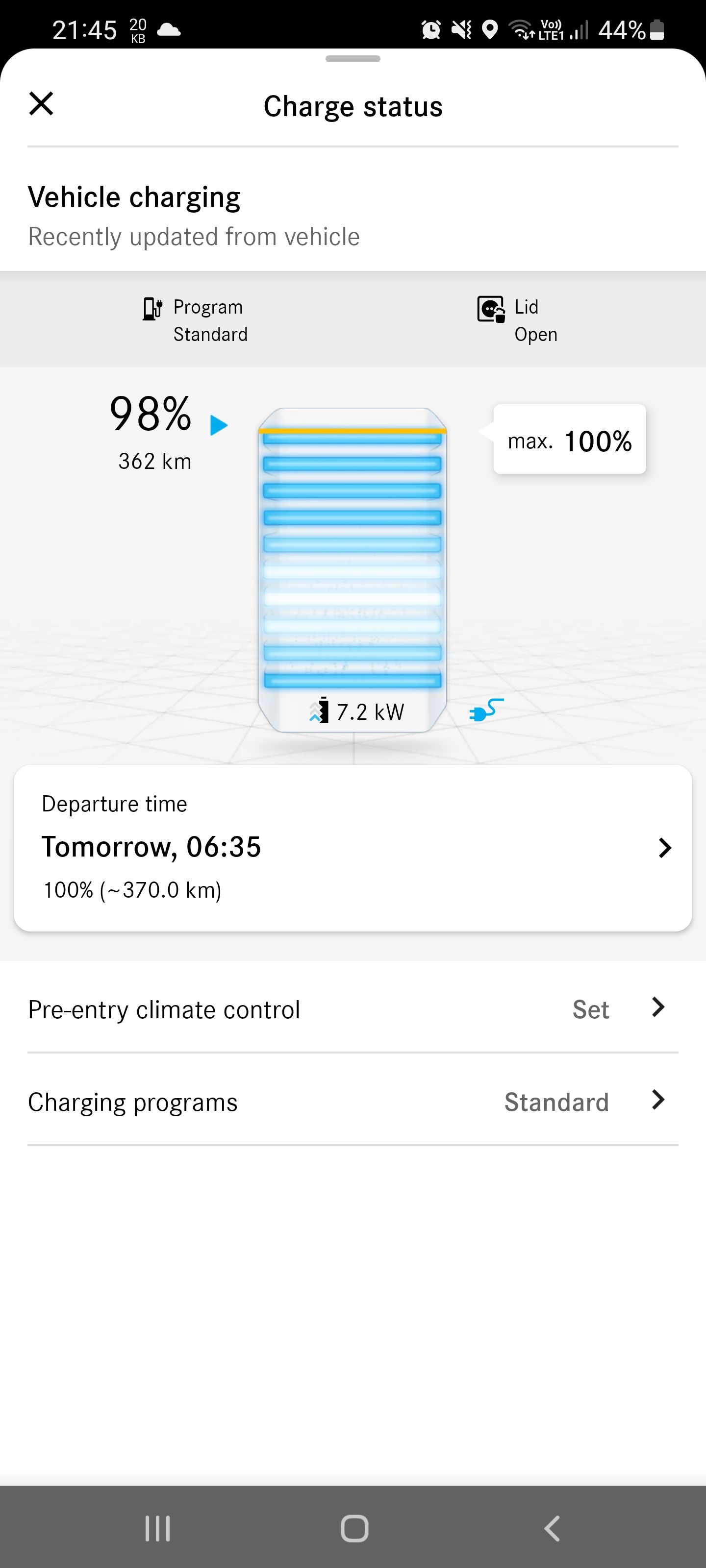
Task: Close the Charge status sheet
Action: click(41, 103)
